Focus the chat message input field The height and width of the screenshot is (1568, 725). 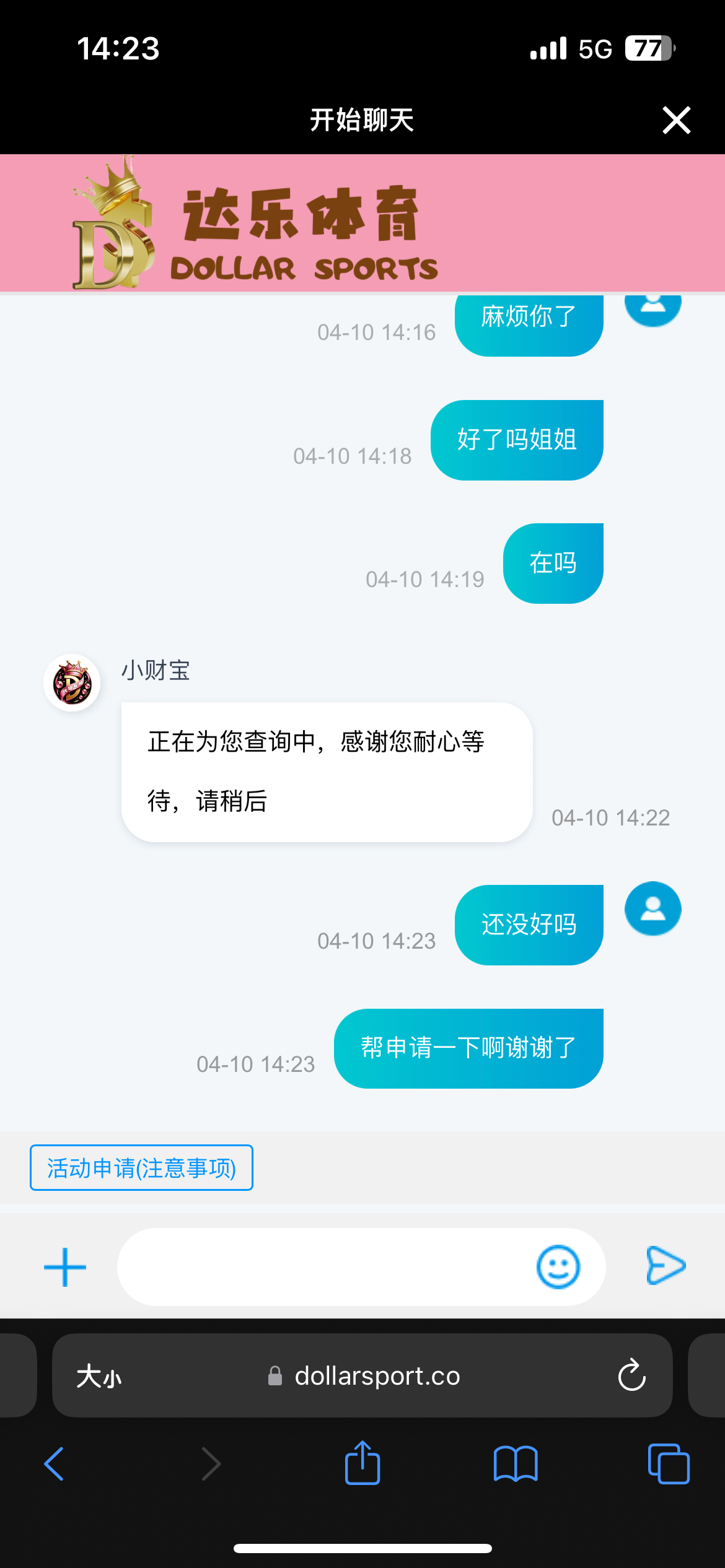pos(322,1267)
